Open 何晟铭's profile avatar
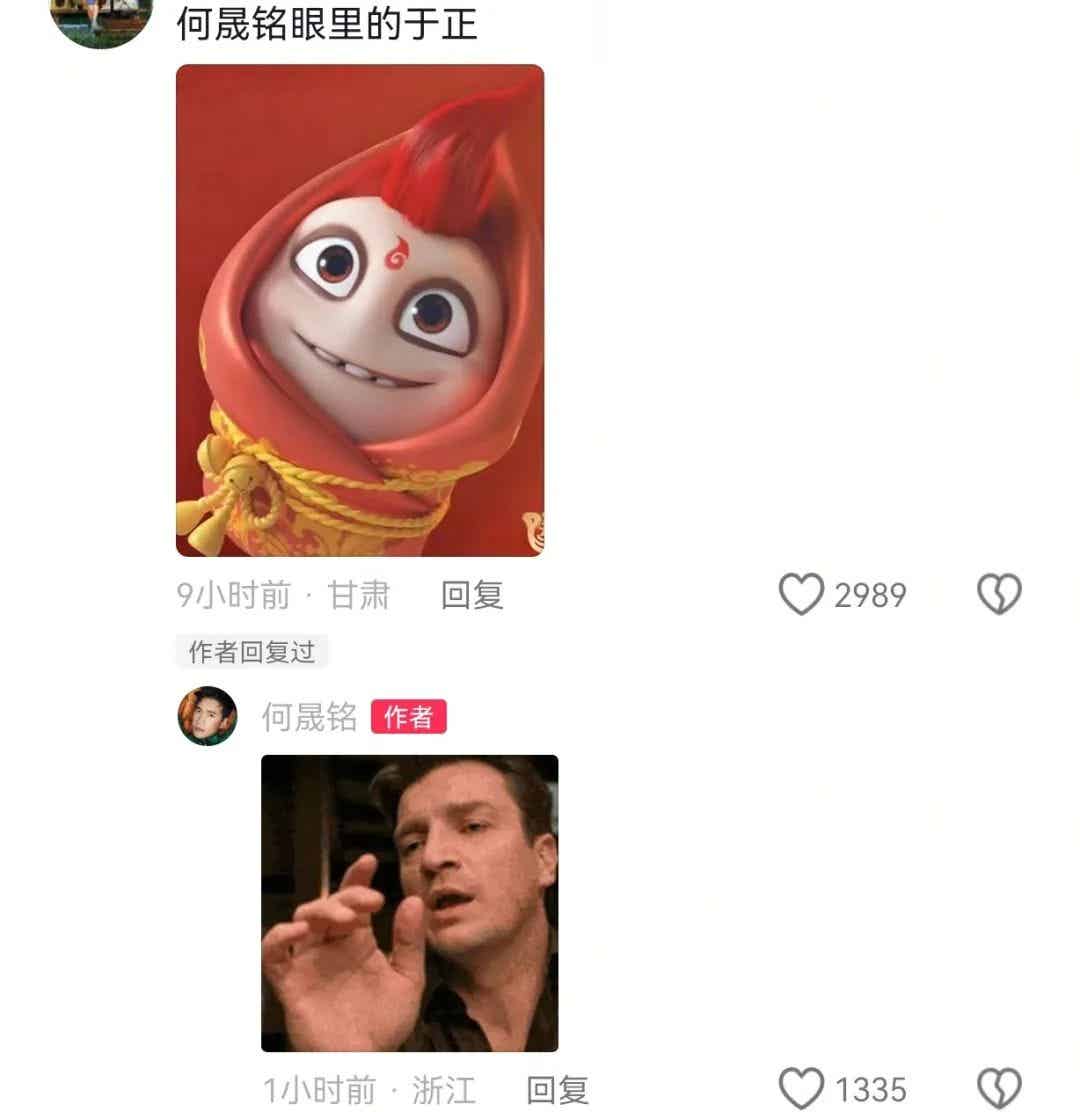Screen dimensions: 1080x1112 [208, 716]
